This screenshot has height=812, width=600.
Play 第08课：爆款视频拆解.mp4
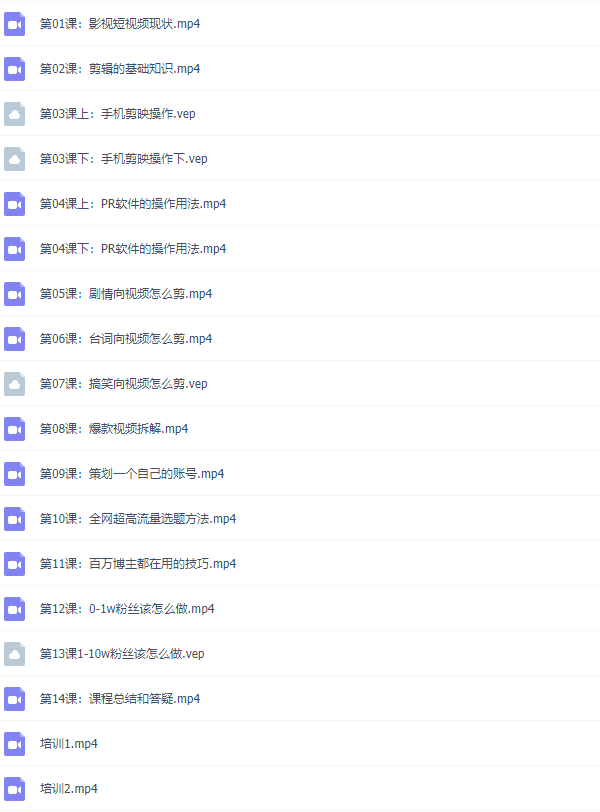tap(113, 429)
